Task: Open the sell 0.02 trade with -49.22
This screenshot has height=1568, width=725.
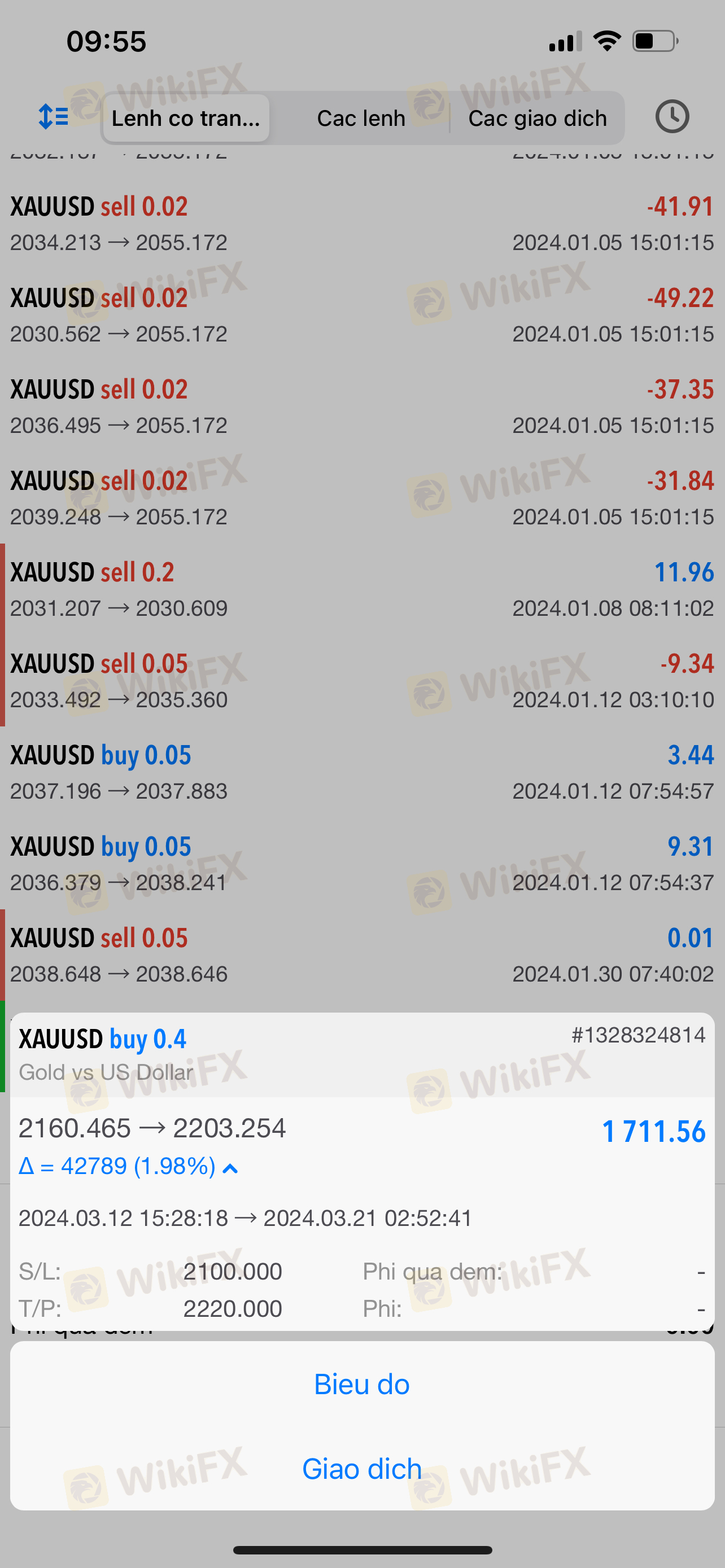Action: [362, 315]
